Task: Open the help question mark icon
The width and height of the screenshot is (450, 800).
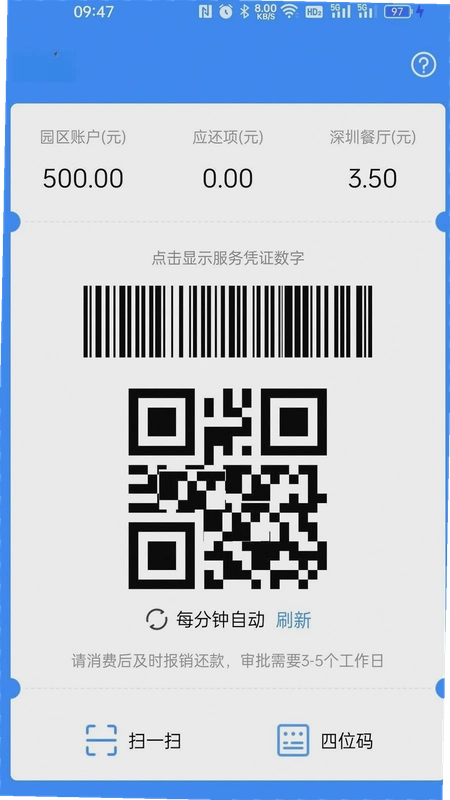Action: click(x=423, y=65)
